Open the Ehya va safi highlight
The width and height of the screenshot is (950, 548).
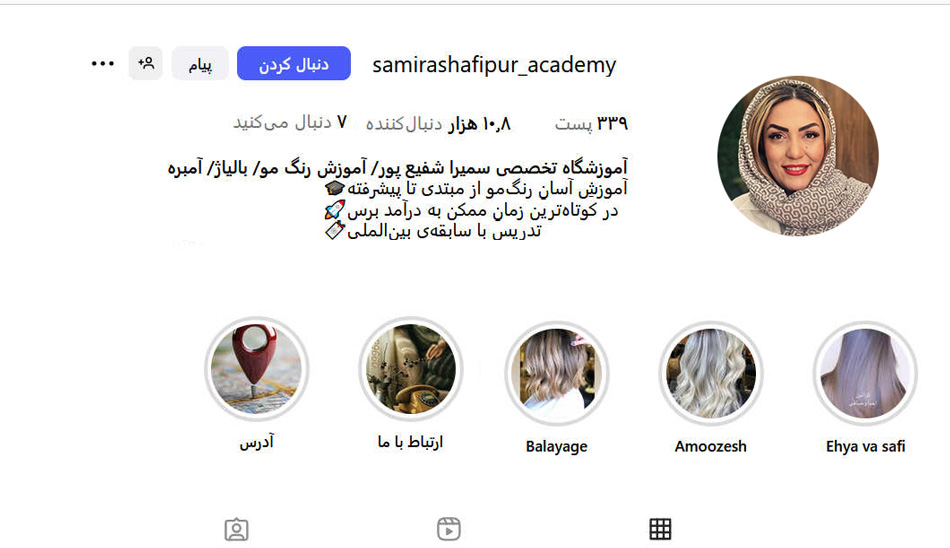(864, 373)
